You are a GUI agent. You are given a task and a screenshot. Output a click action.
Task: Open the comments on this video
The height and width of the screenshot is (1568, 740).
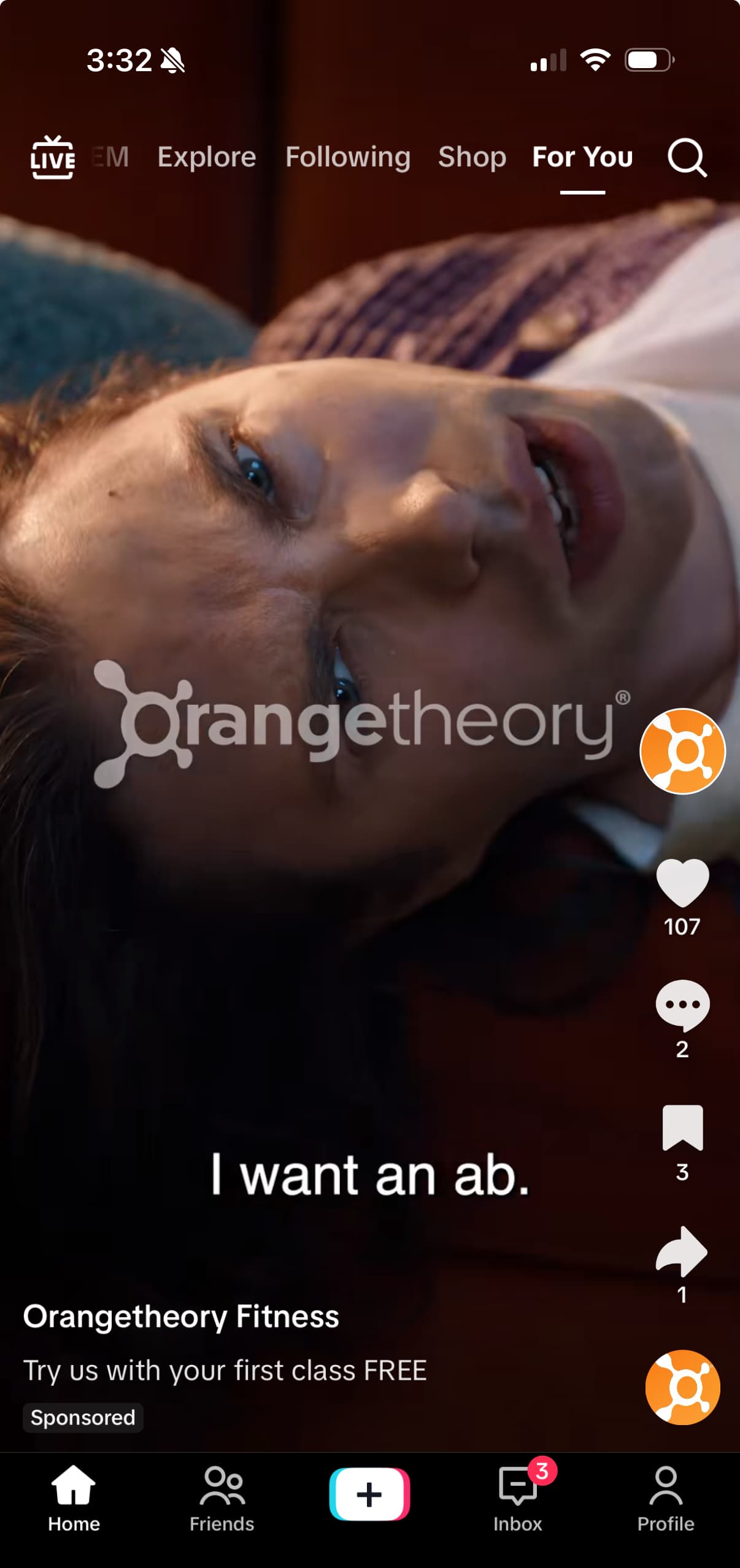[x=682, y=1005]
